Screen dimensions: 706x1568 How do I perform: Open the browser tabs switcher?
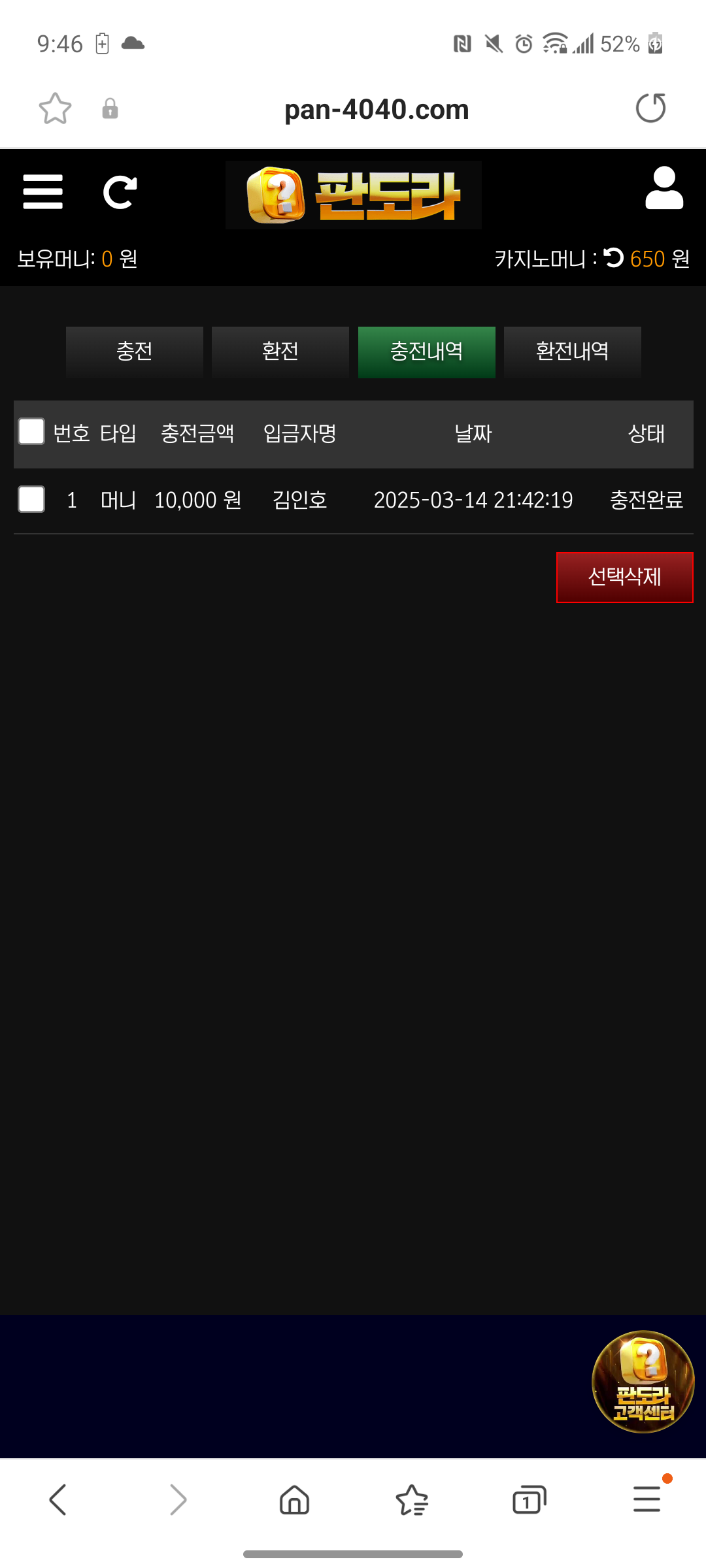point(529,1499)
